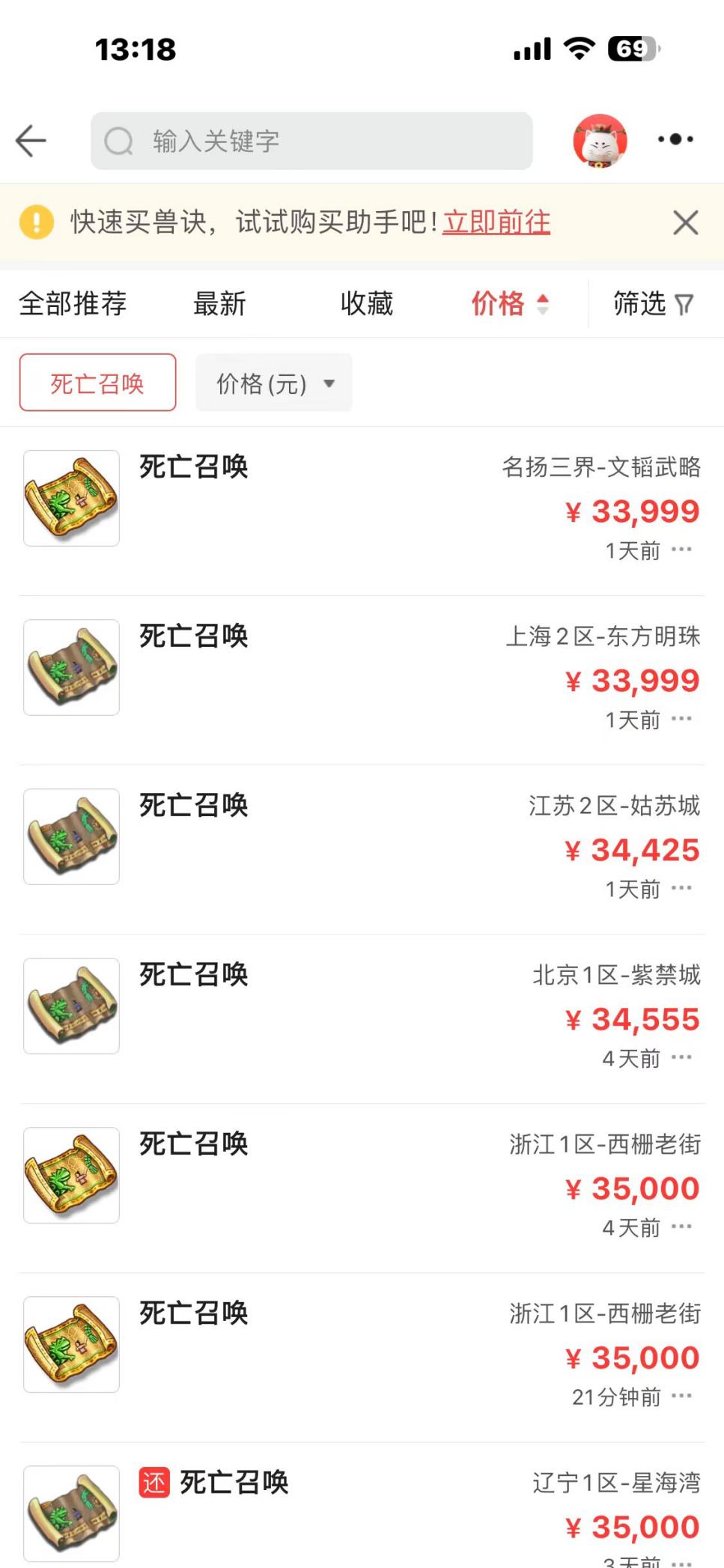Open the 辽宁1区-星海湾 listing
Viewport: 724px width, 1568px height.
pos(362,1514)
